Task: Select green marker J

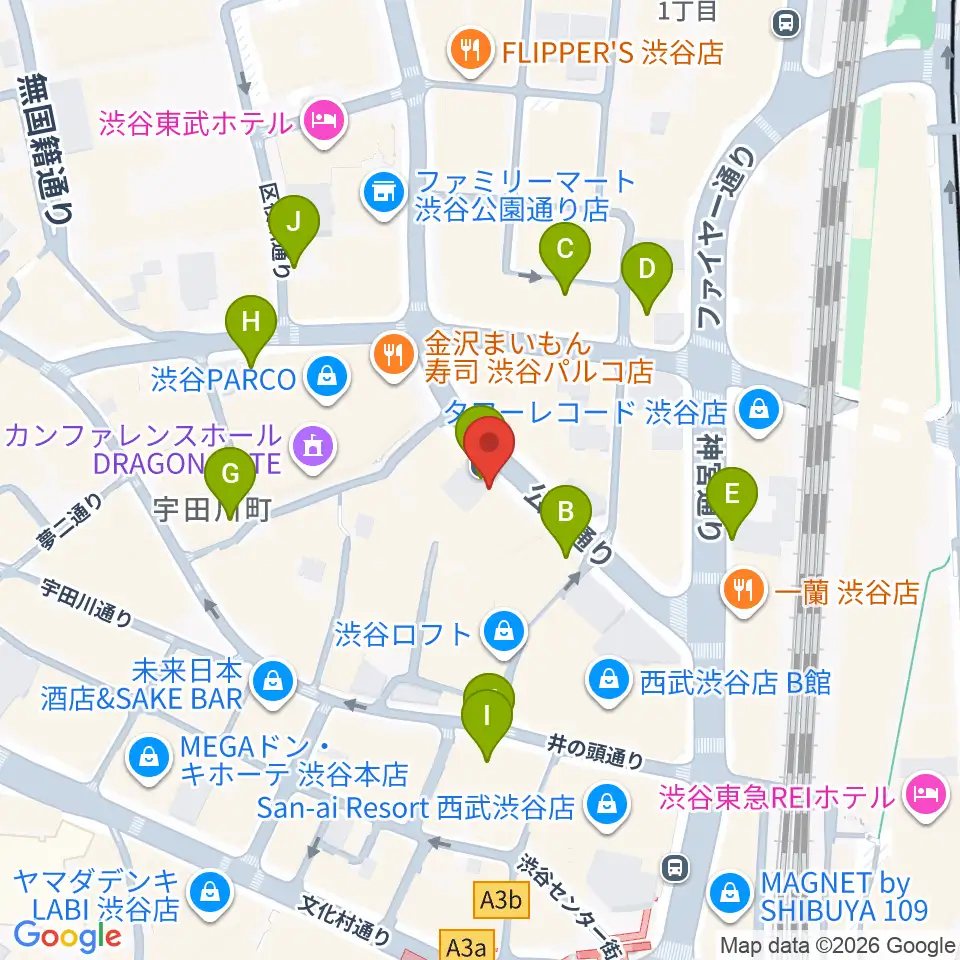Action: (294, 229)
